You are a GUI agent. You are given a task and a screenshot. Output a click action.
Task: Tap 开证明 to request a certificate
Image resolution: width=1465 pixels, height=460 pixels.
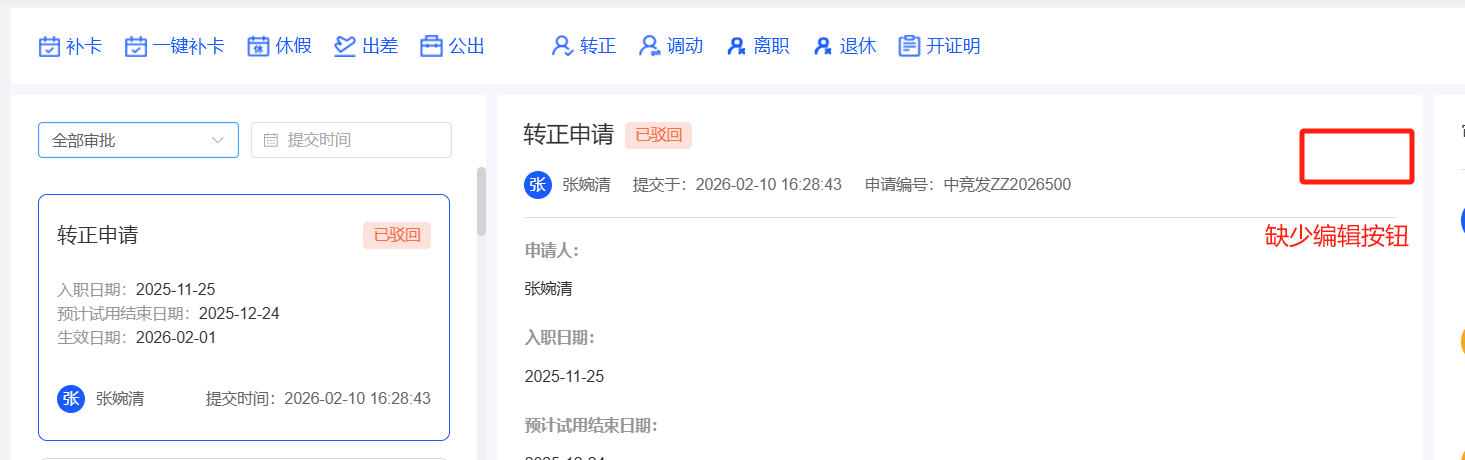[939, 46]
